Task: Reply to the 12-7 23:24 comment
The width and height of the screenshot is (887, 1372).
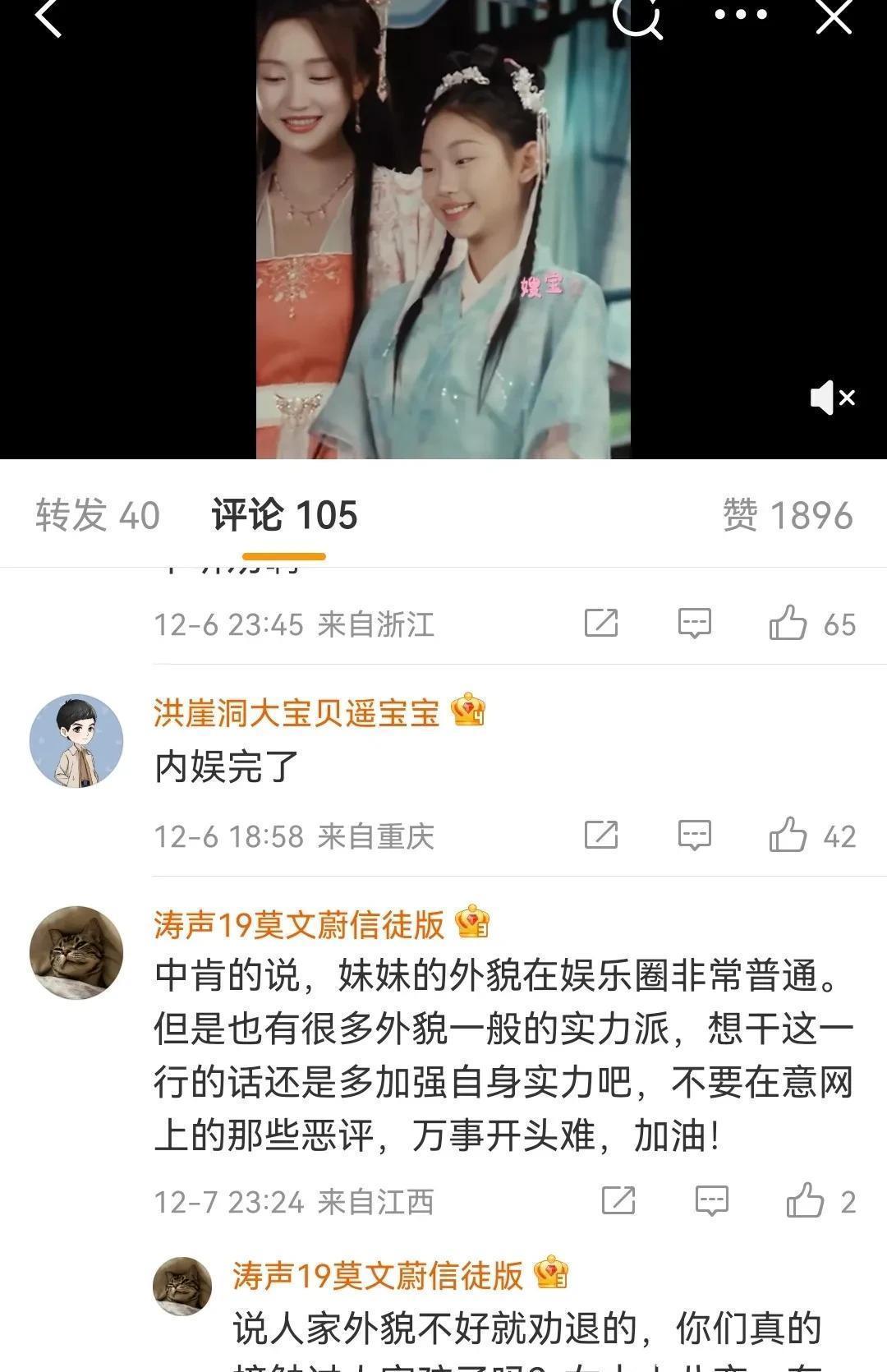Action: [711, 1201]
